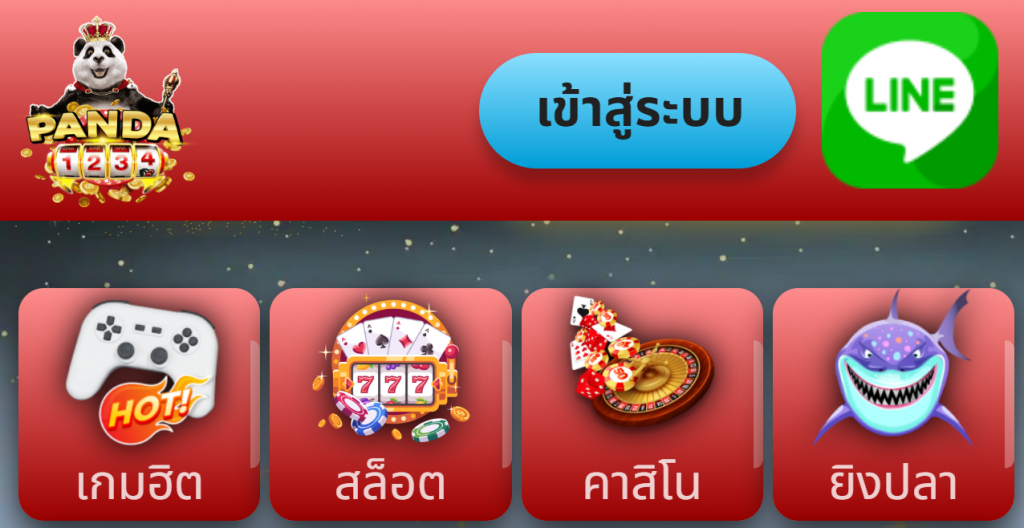
Task: Select the สล็อต slots category
Action: pyautogui.click(x=390, y=405)
